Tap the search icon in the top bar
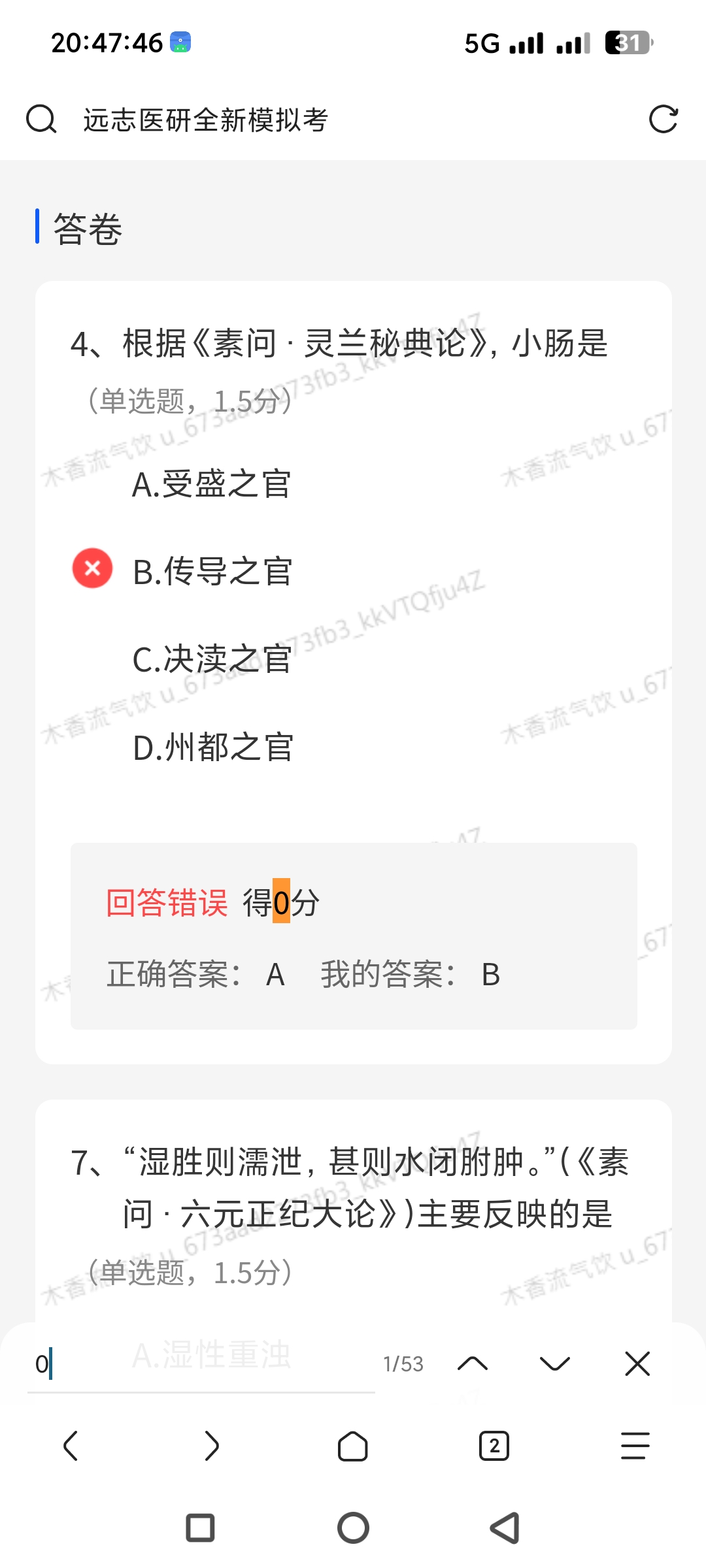The width and height of the screenshot is (706, 1568). pos(41,120)
